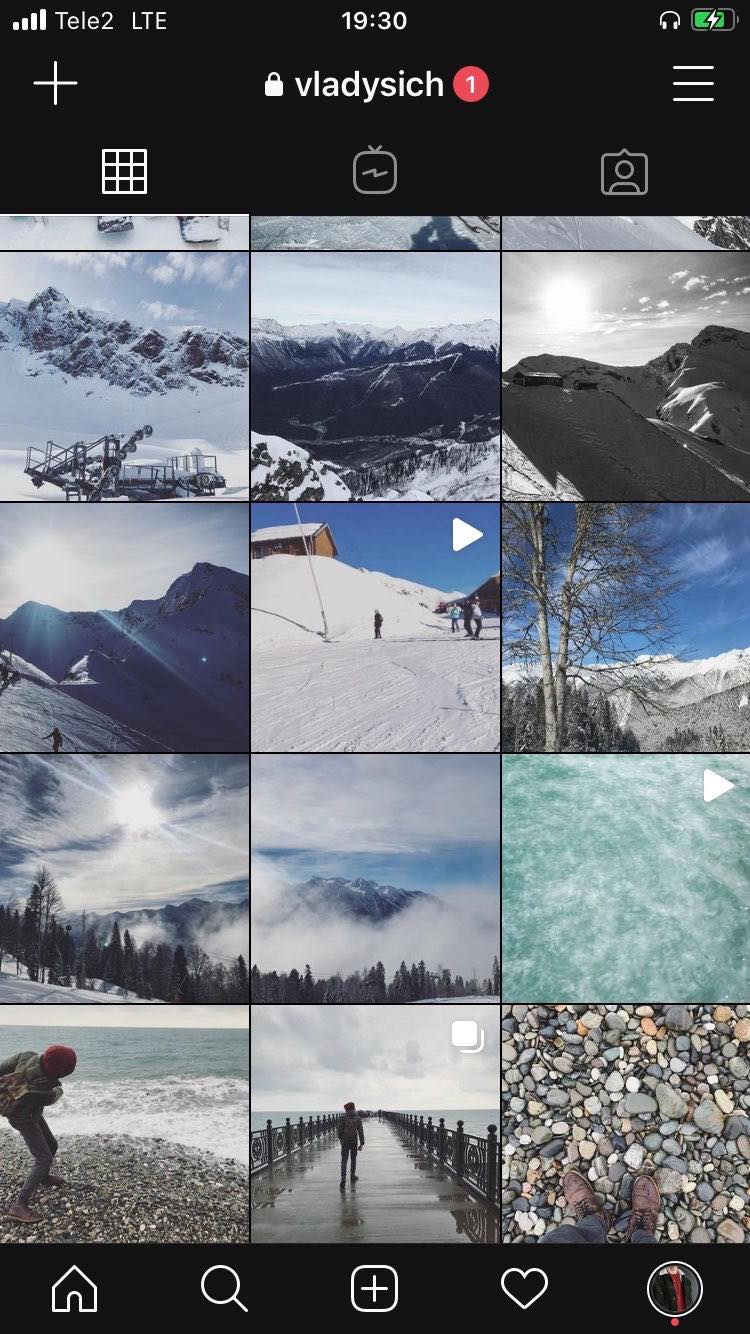Open the activity heart tab

point(525,1289)
